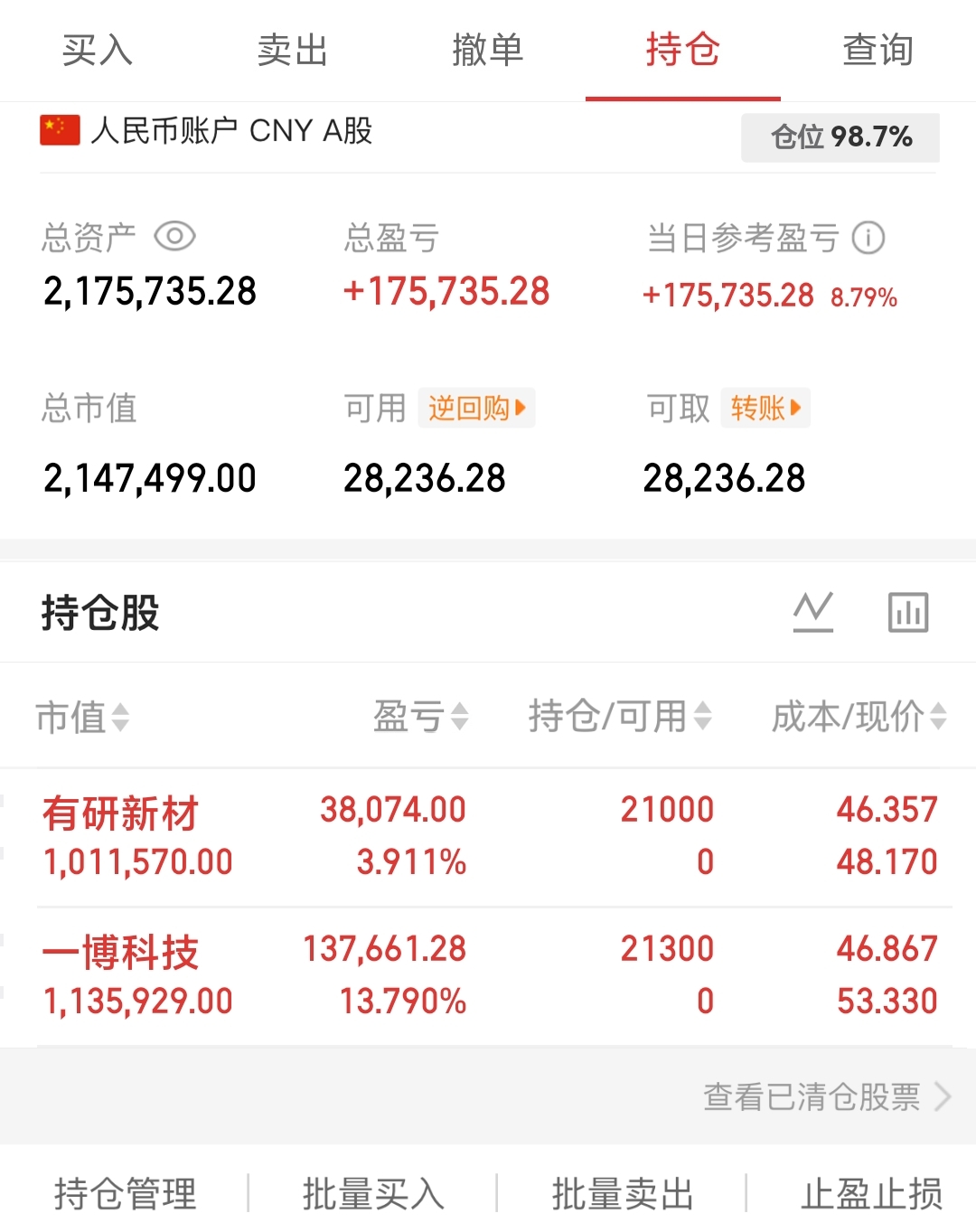The height and width of the screenshot is (1232, 976).
Task: Sort by 成本/现价 column
Action: pyautogui.click(x=859, y=716)
